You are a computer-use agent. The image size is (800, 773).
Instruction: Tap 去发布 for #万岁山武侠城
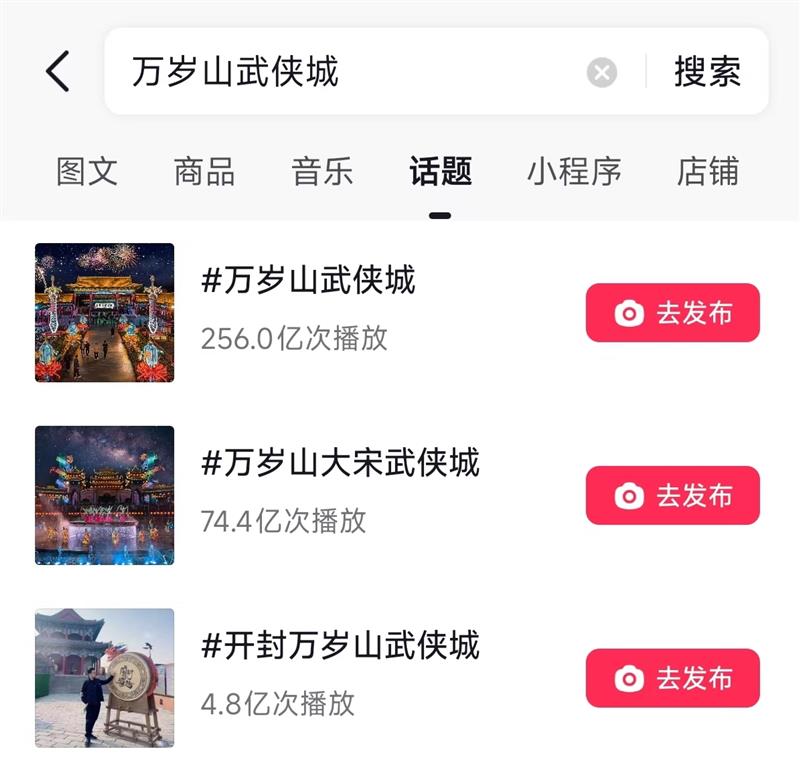[672, 313]
